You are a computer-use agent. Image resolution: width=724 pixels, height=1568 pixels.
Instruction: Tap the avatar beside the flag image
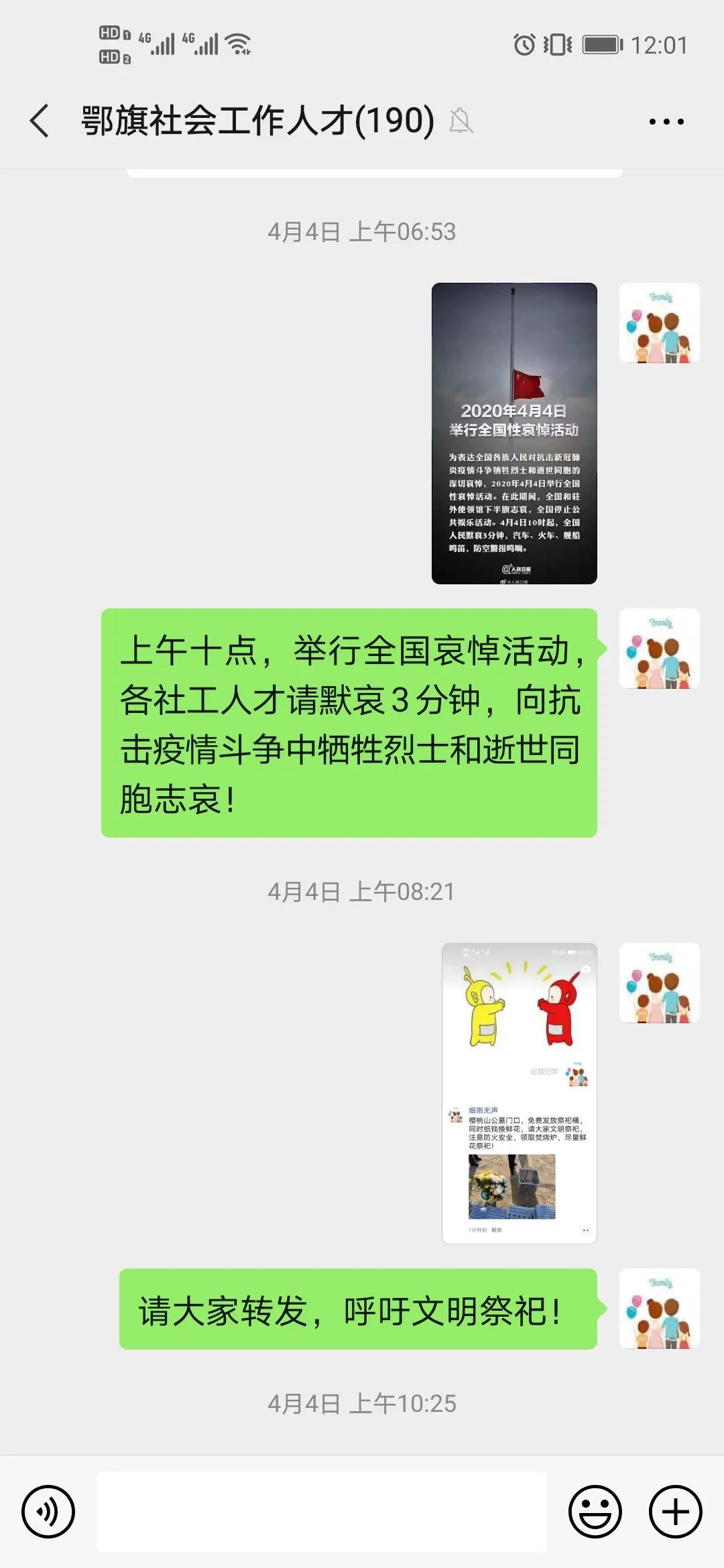point(659,323)
